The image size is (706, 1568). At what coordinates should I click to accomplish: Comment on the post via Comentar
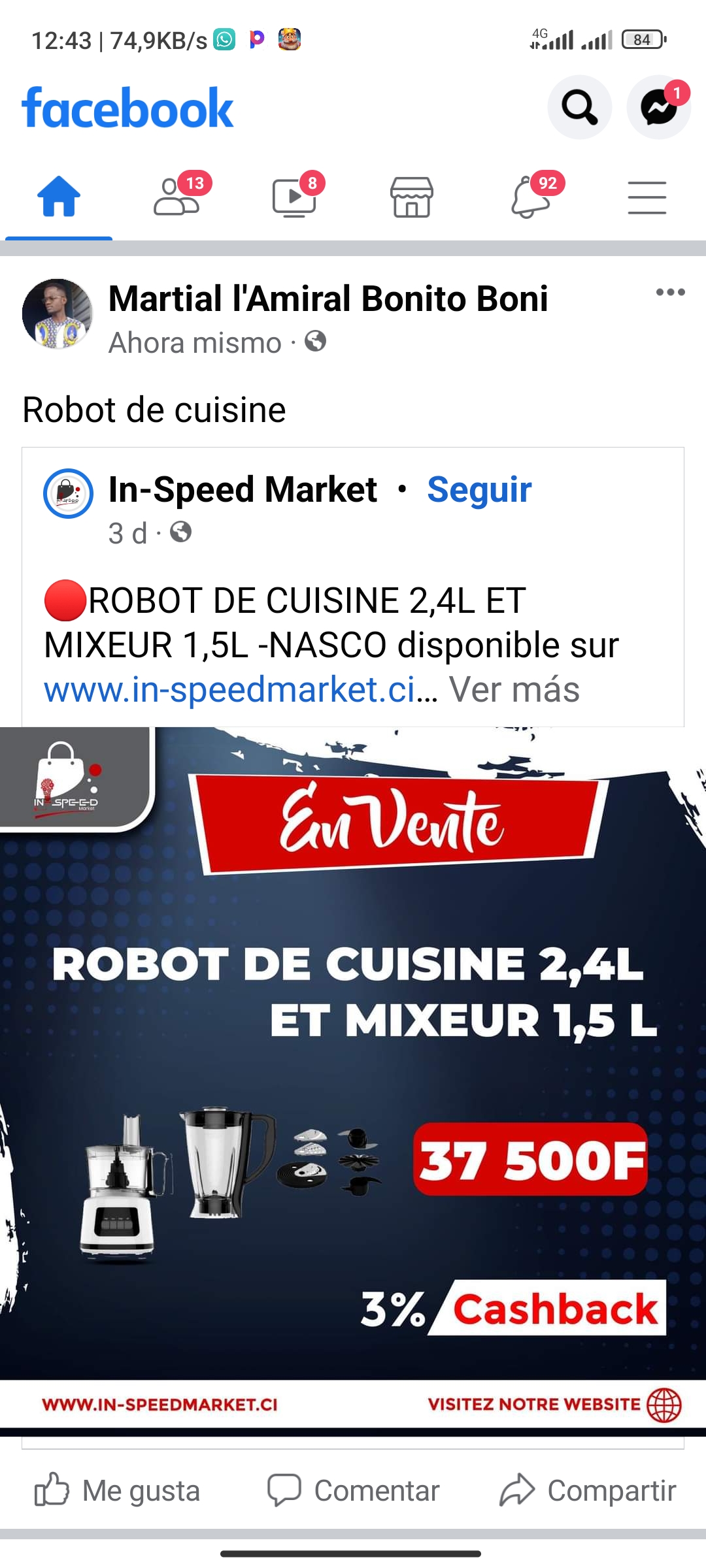pyautogui.click(x=353, y=1491)
